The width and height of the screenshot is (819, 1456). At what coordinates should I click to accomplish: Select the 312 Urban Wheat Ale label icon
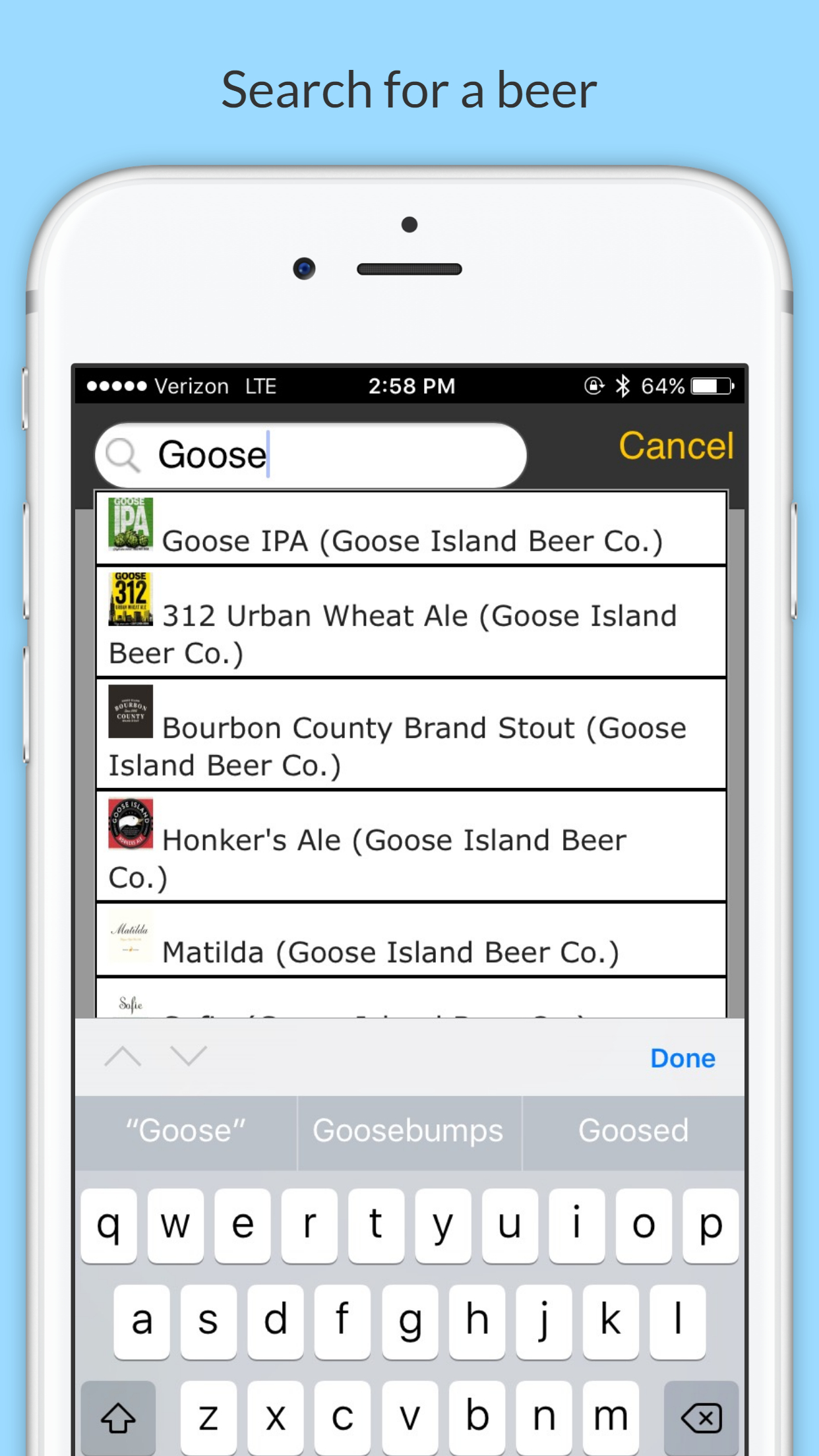(x=130, y=599)
